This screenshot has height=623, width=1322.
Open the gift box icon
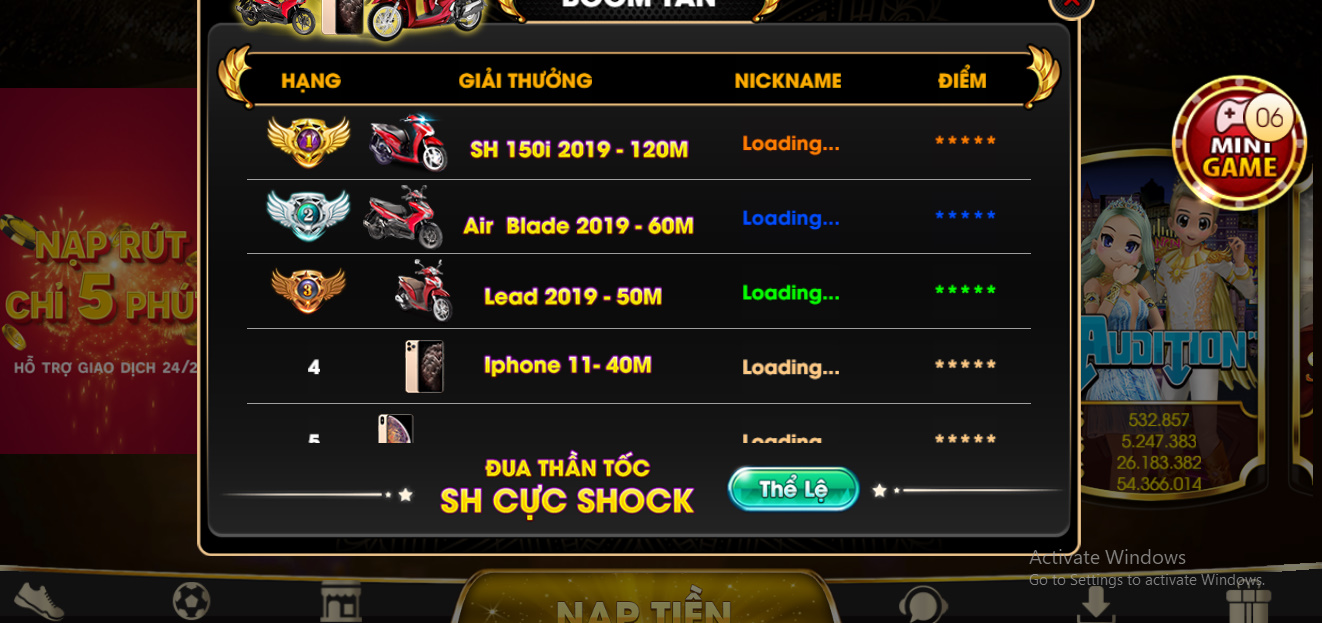tap(1248, 606)
